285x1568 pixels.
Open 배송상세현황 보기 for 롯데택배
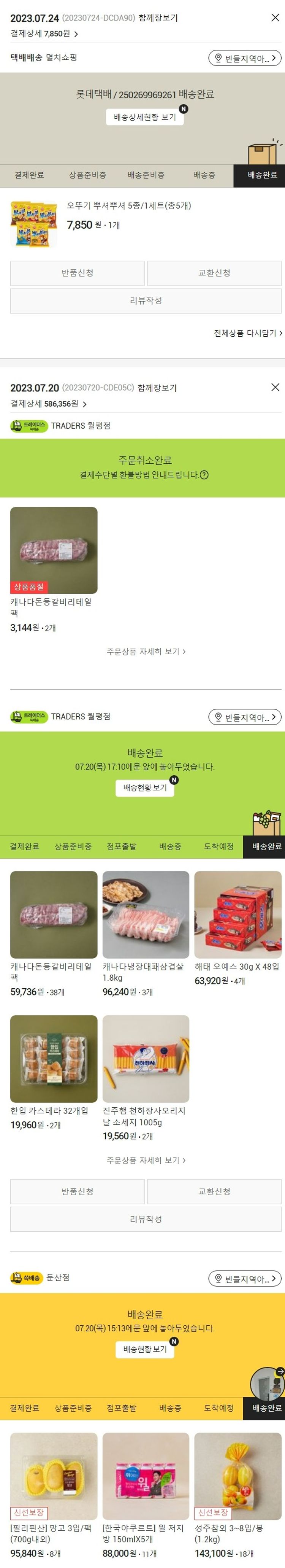click(145, 117)
